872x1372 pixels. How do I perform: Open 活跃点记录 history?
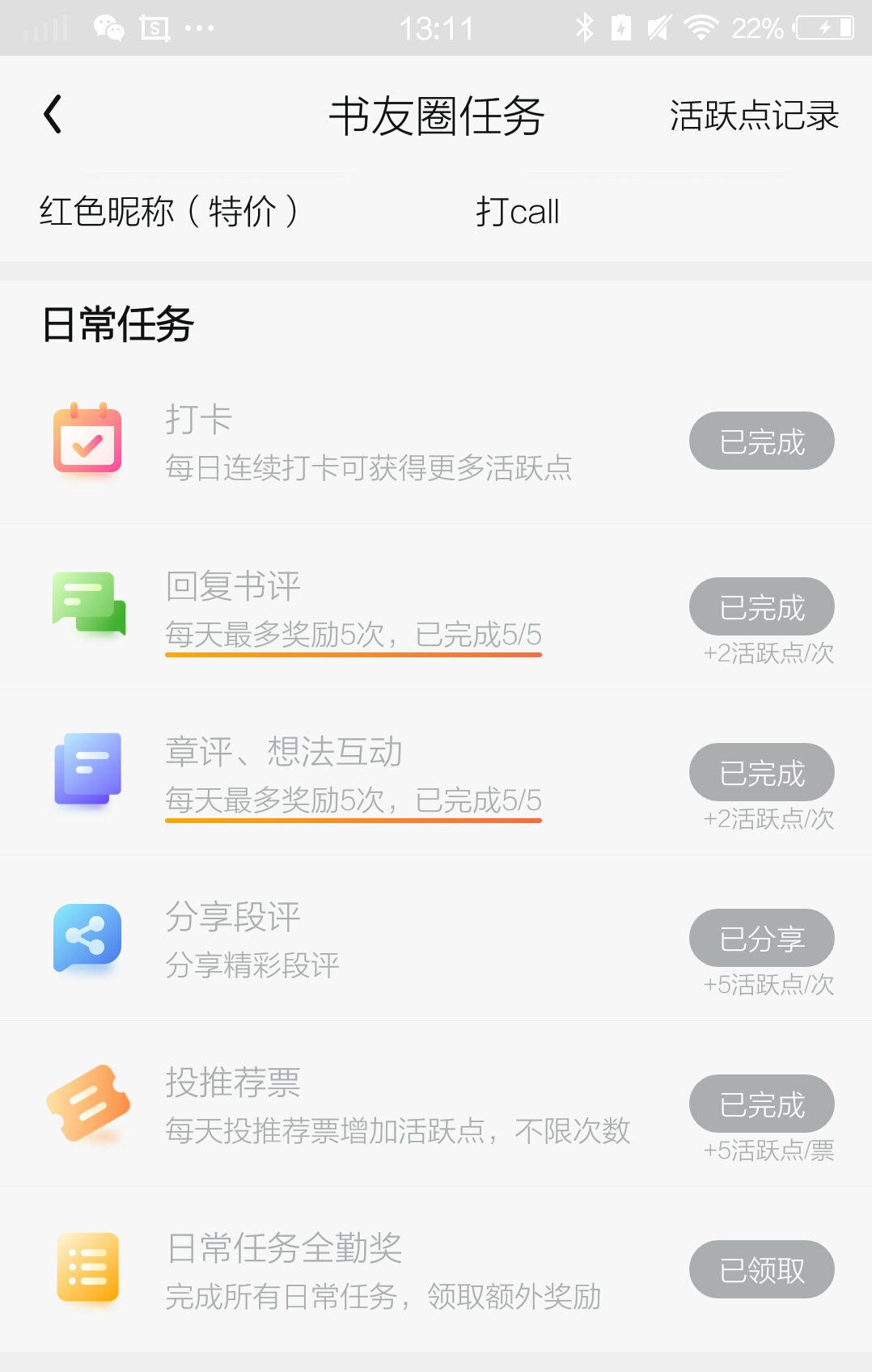(x=753, y=116)
